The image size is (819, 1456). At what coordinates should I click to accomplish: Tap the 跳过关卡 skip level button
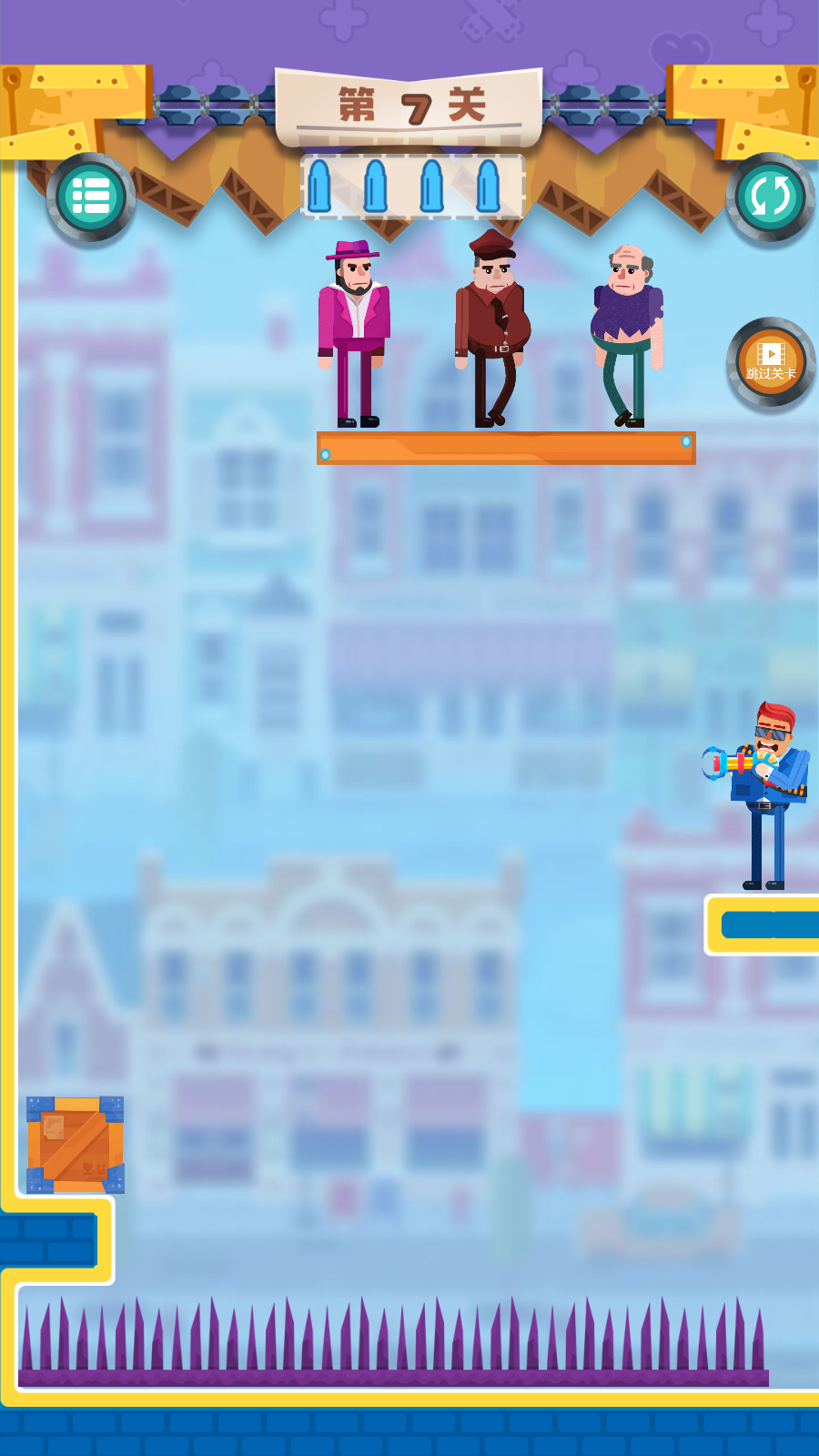coord(771,362)
